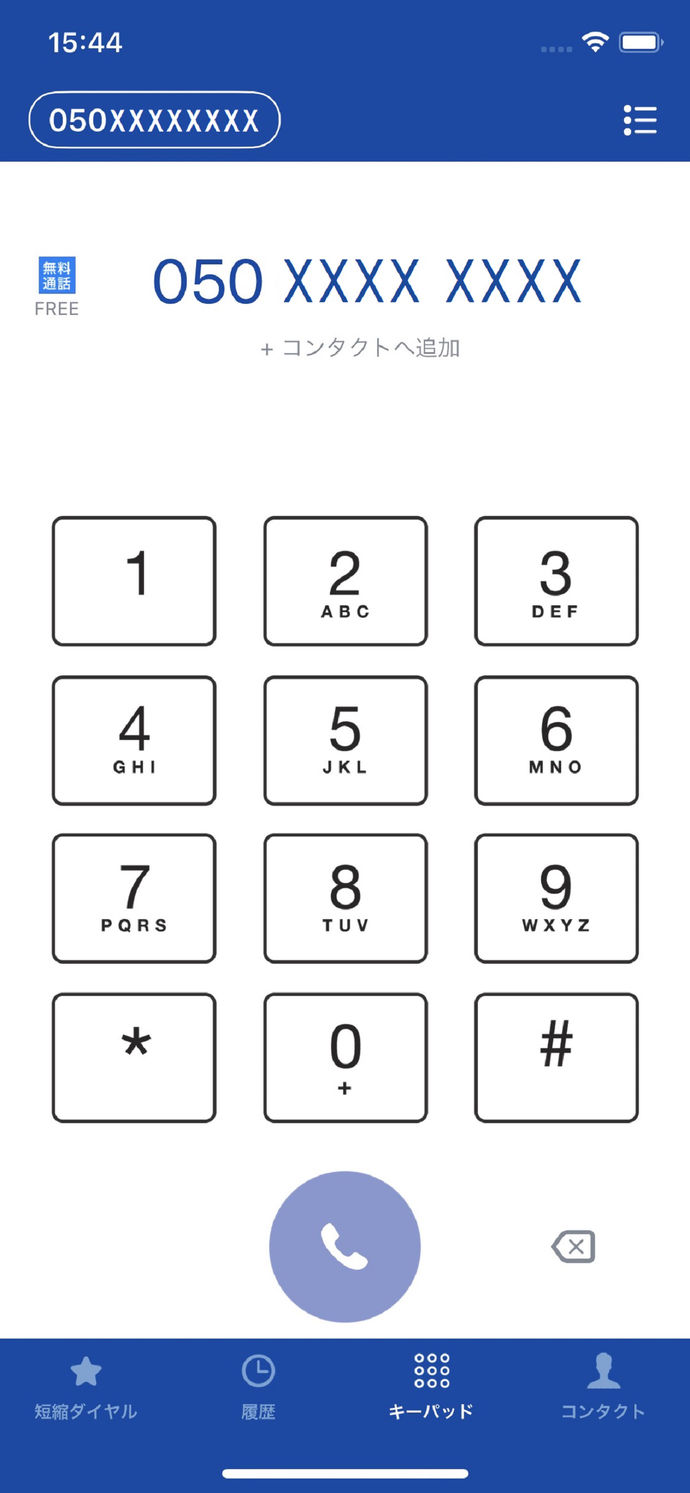The width and height of the screenshot is (690, 1493).
Task: Enter digit 2 ABC
Action: pos(345,581)
